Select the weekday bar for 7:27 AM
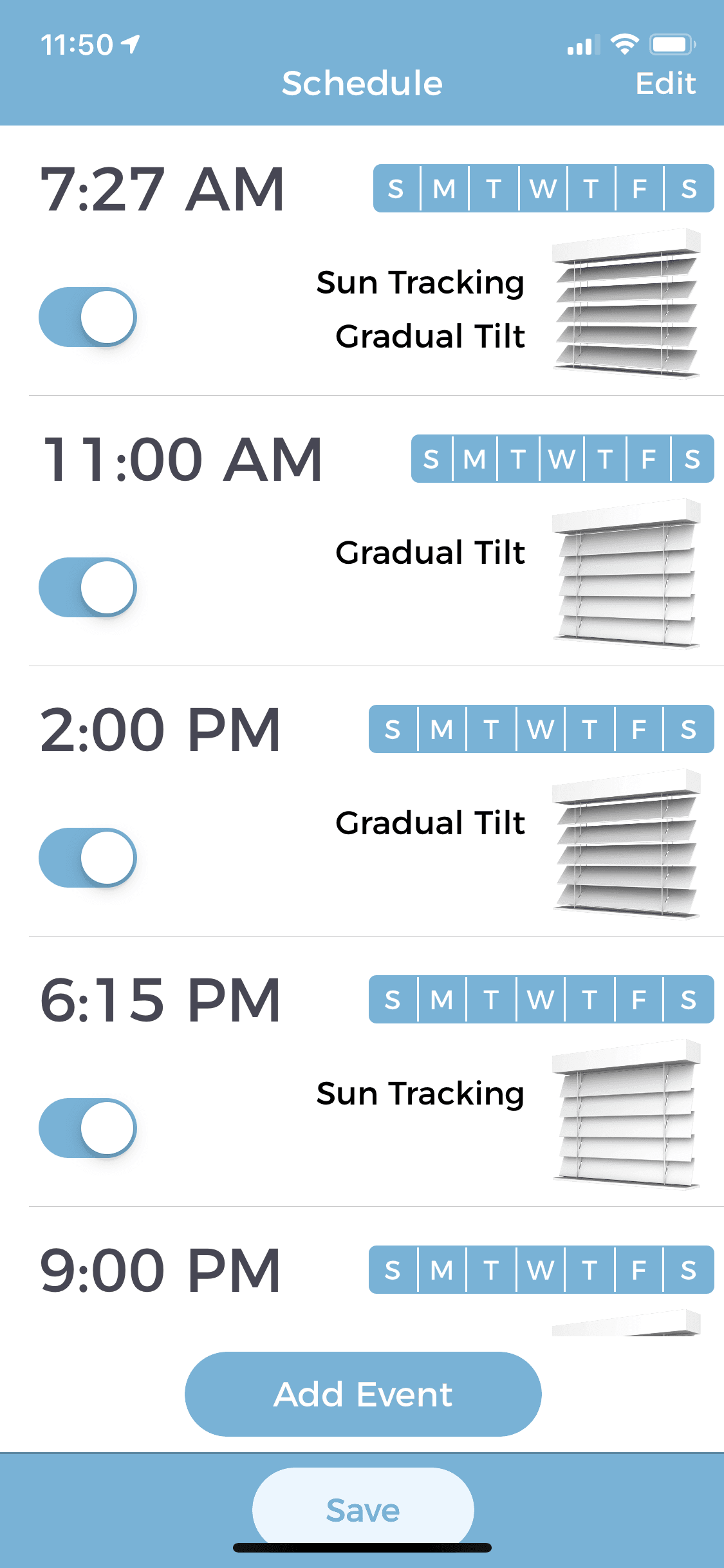This screenshot has height=1568, width=724. [543, 189]
